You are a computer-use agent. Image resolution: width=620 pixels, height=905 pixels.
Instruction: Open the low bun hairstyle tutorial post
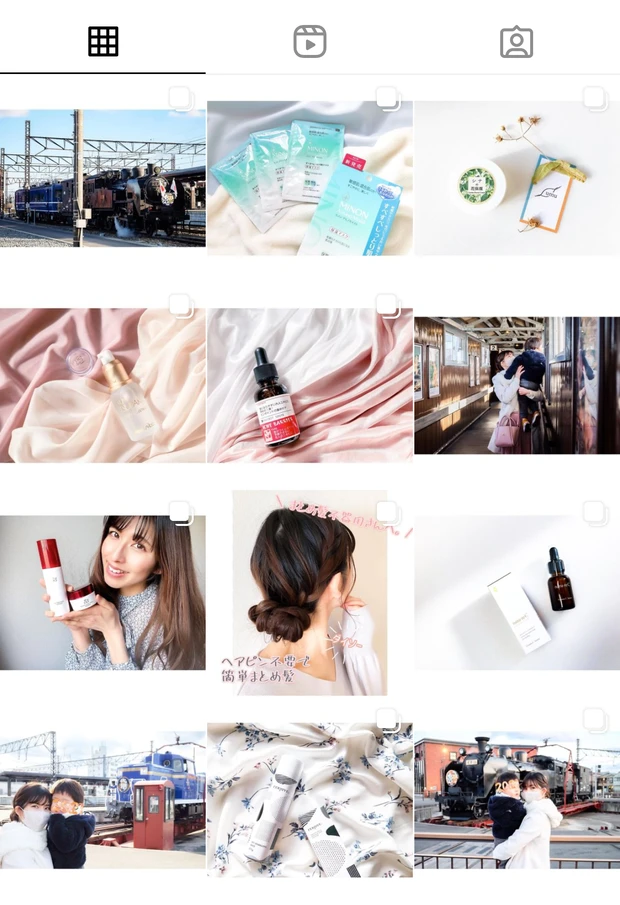pyautogui.click(x=310, y=592)
